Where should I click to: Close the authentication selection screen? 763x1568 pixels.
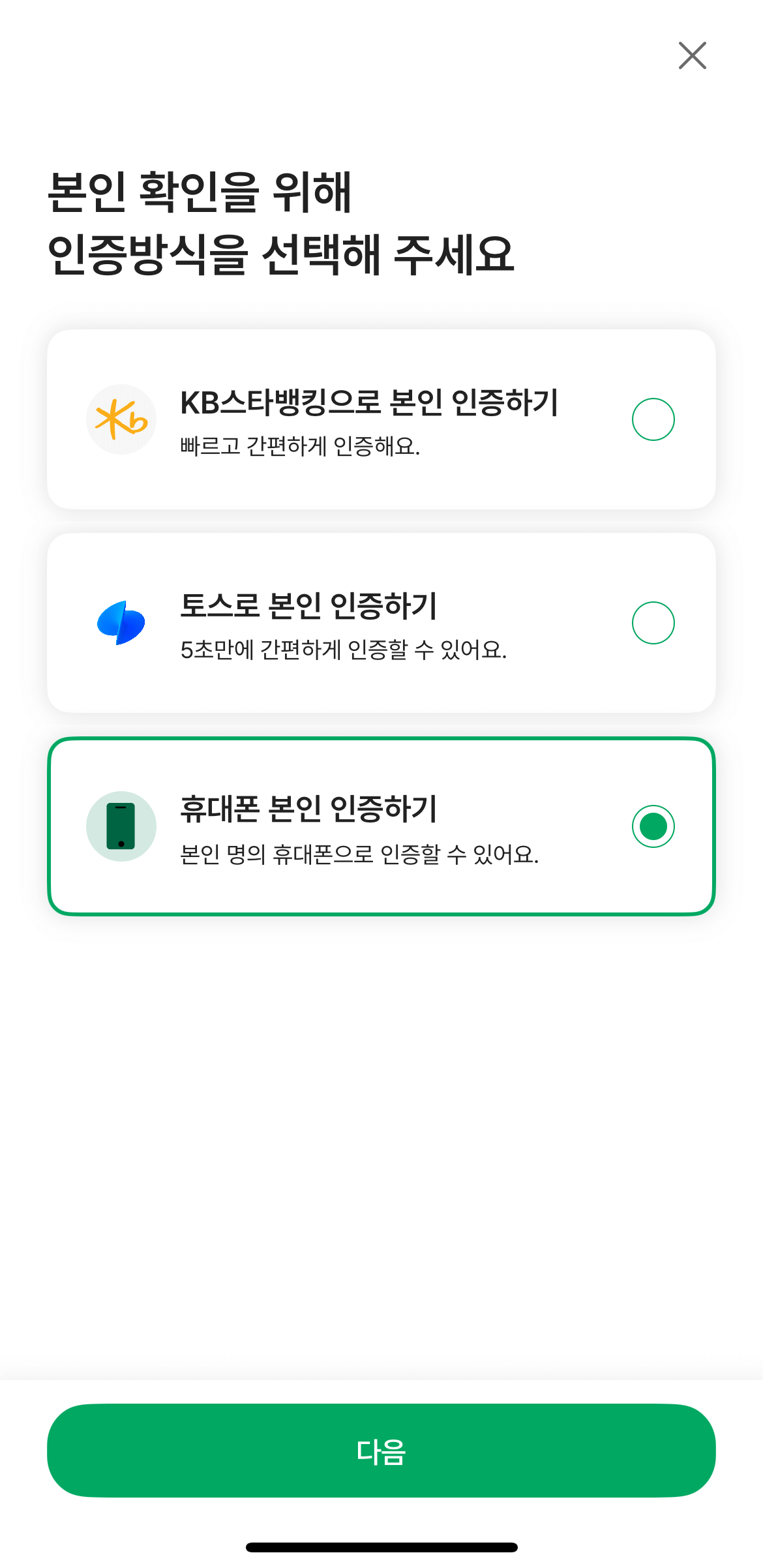click(x=692, y=55)
